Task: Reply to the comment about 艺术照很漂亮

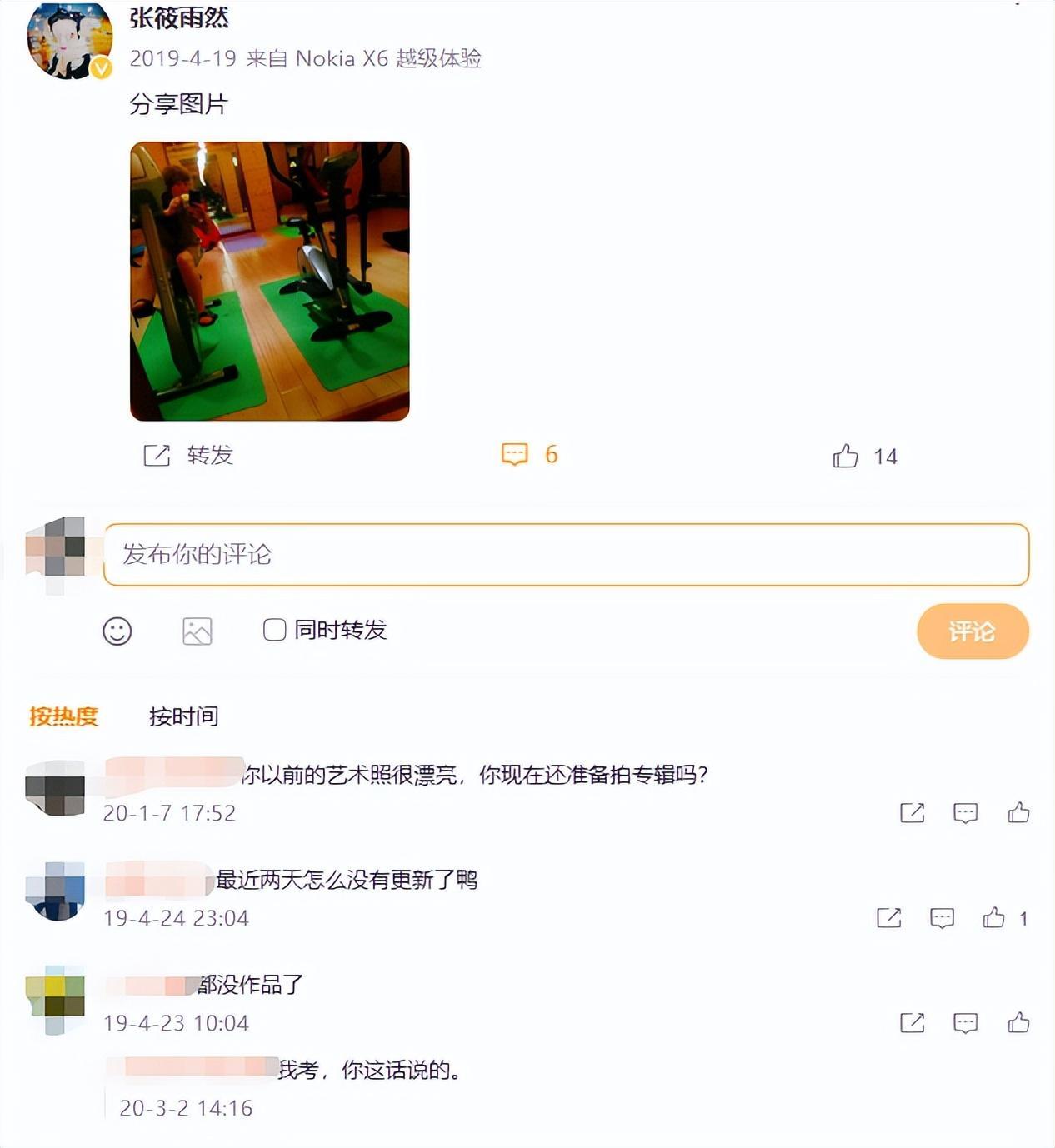Action: (x=965, y=812)
